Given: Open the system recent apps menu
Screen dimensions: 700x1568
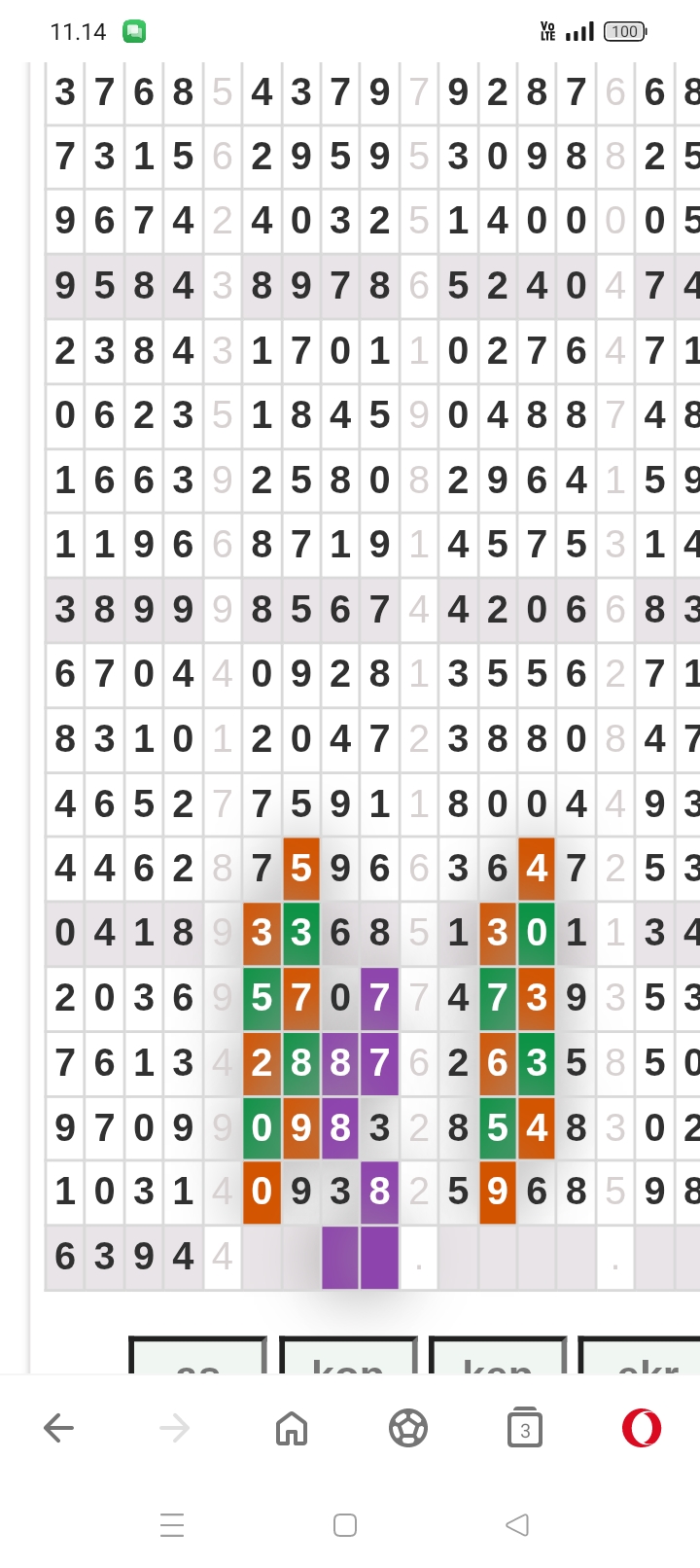Looking at the screenshot, I should click(172, 1524).
